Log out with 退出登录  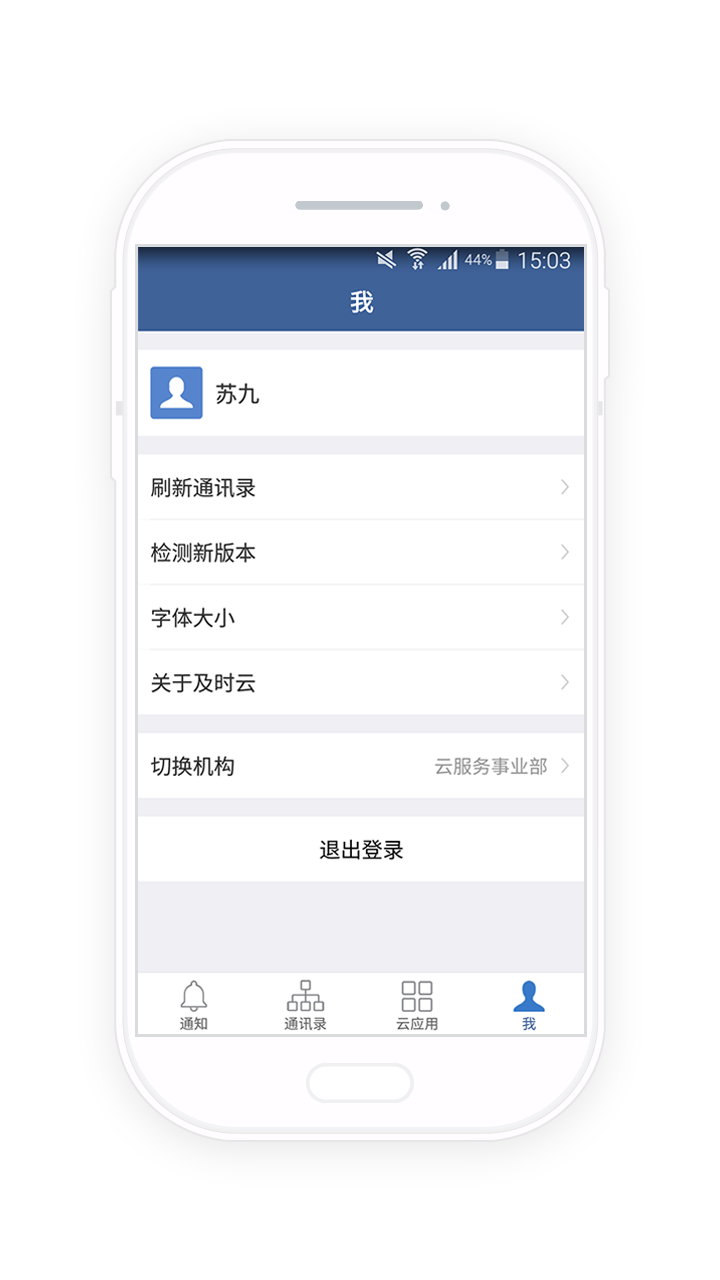pos(361,850)
